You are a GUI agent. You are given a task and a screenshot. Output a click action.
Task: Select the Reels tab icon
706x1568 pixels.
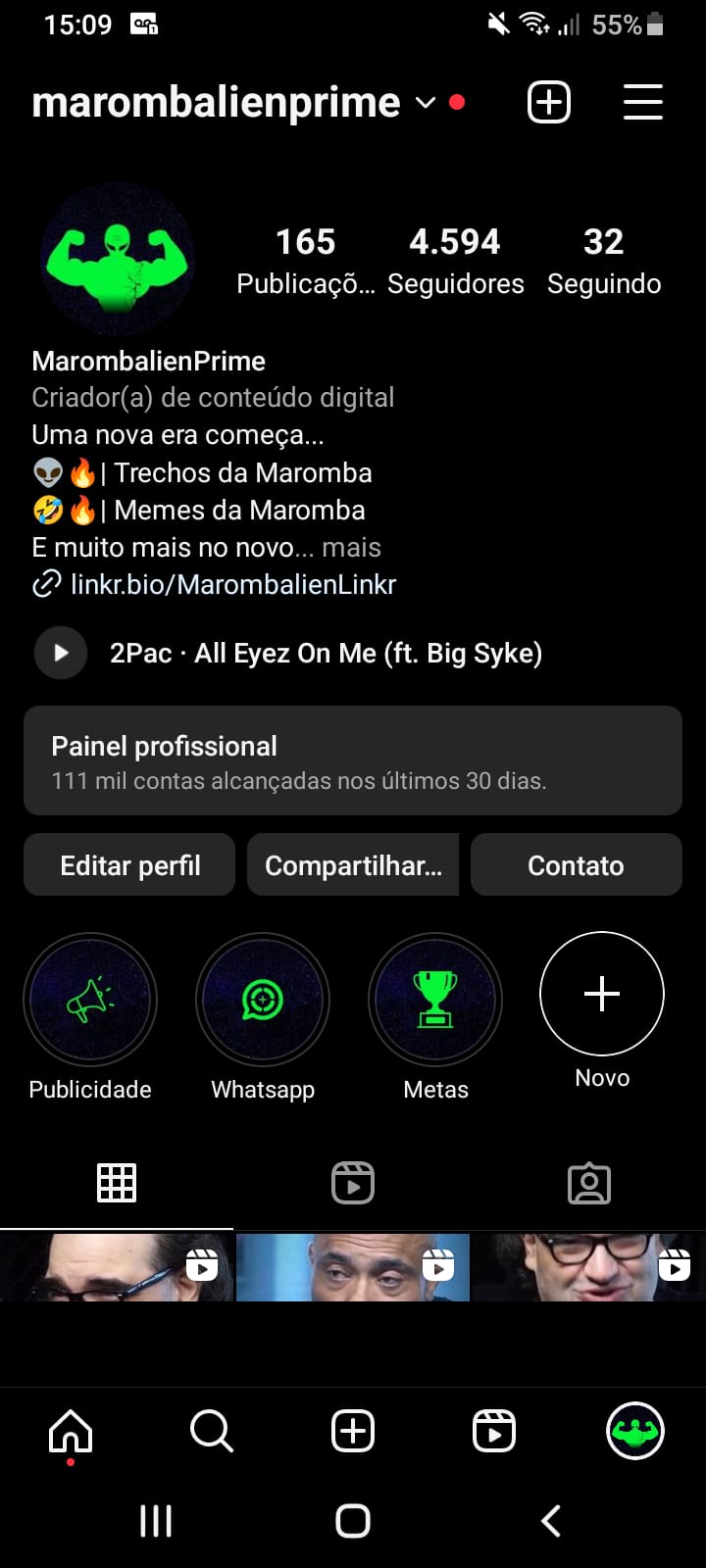[352, 1183]
